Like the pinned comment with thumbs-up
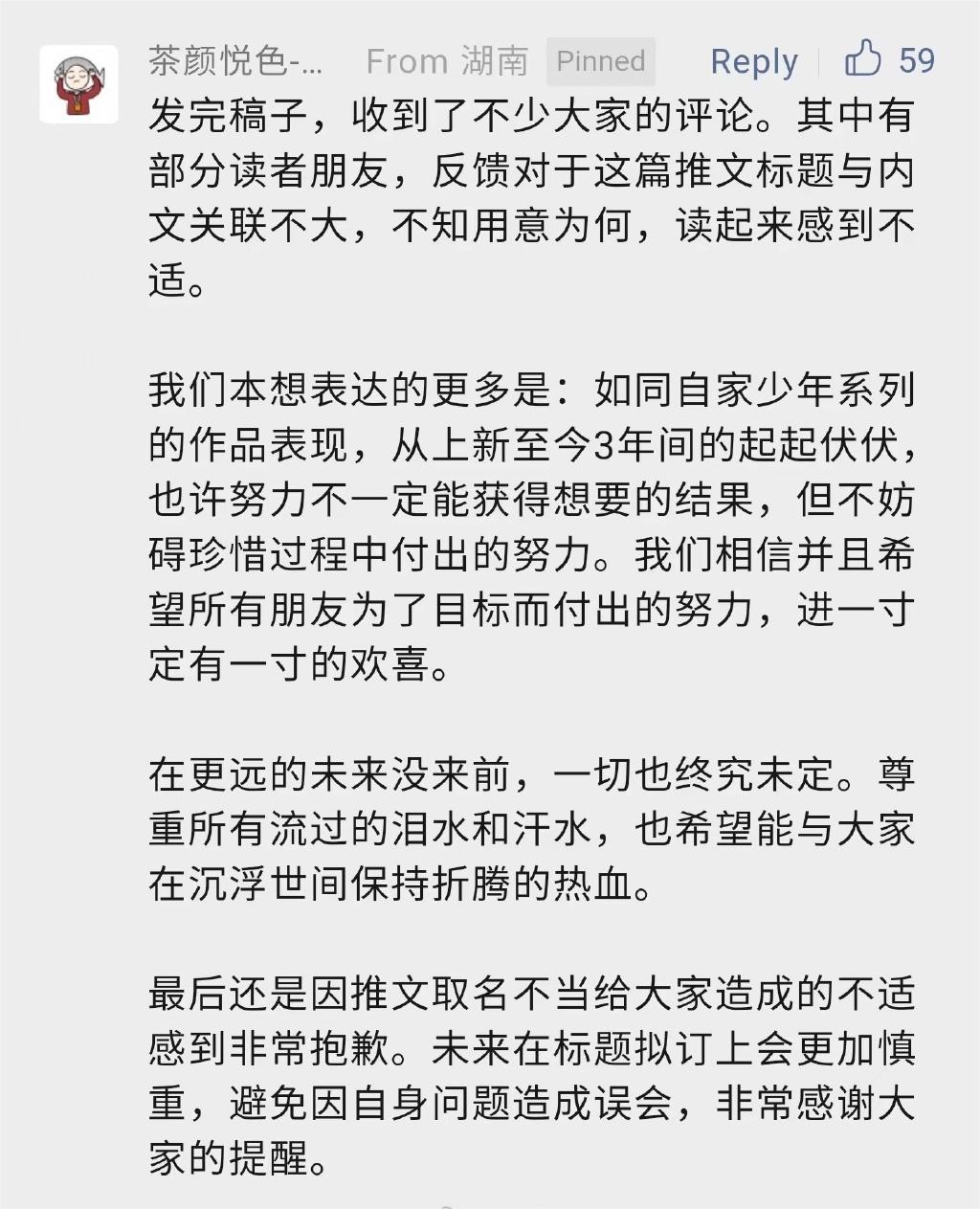 [862, 59]
